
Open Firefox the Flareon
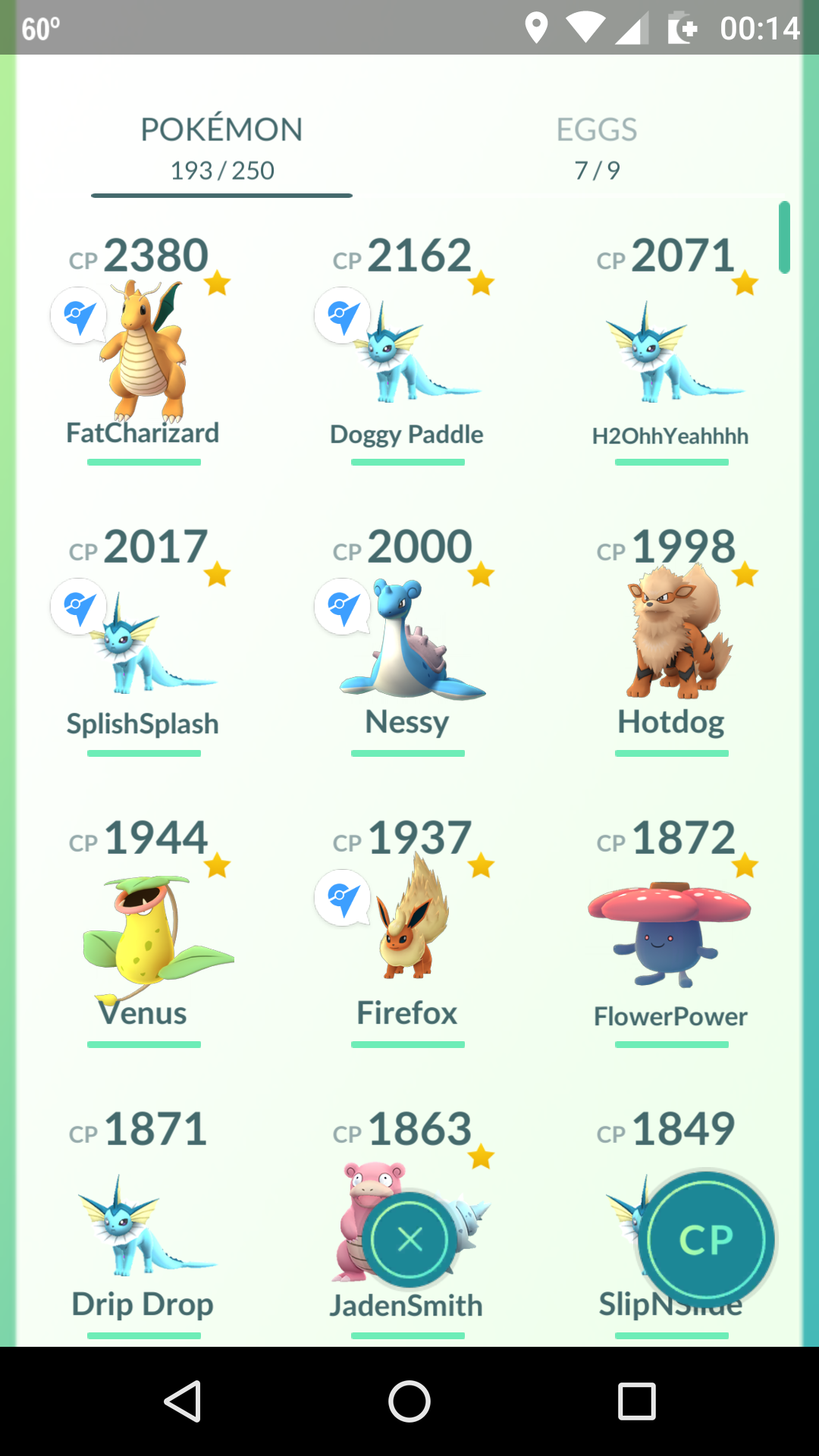408,932
